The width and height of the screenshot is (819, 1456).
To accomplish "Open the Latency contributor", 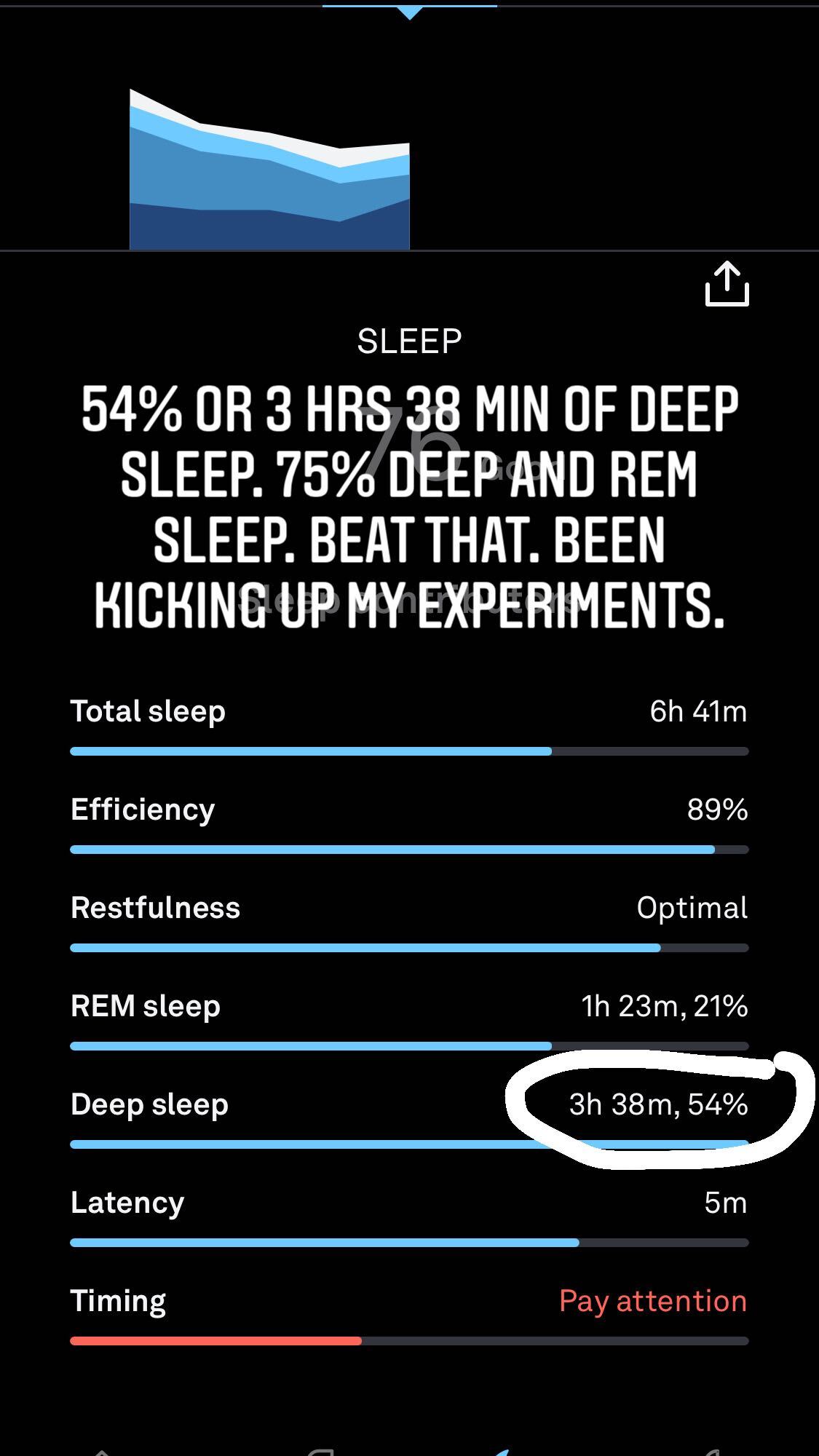I will (409, 1216).
